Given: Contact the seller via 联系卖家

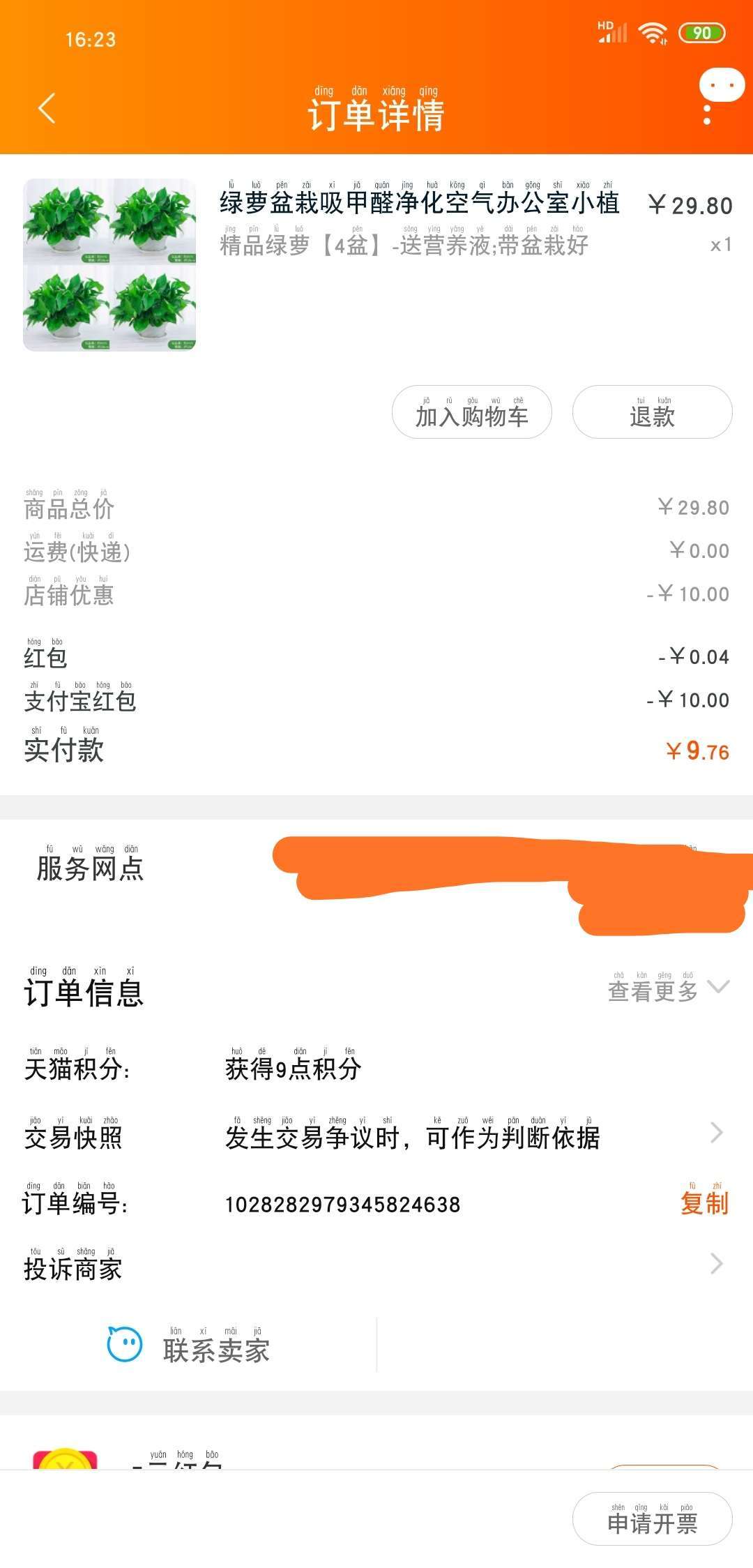Looking at the screenshot, I should point(188,1345).
